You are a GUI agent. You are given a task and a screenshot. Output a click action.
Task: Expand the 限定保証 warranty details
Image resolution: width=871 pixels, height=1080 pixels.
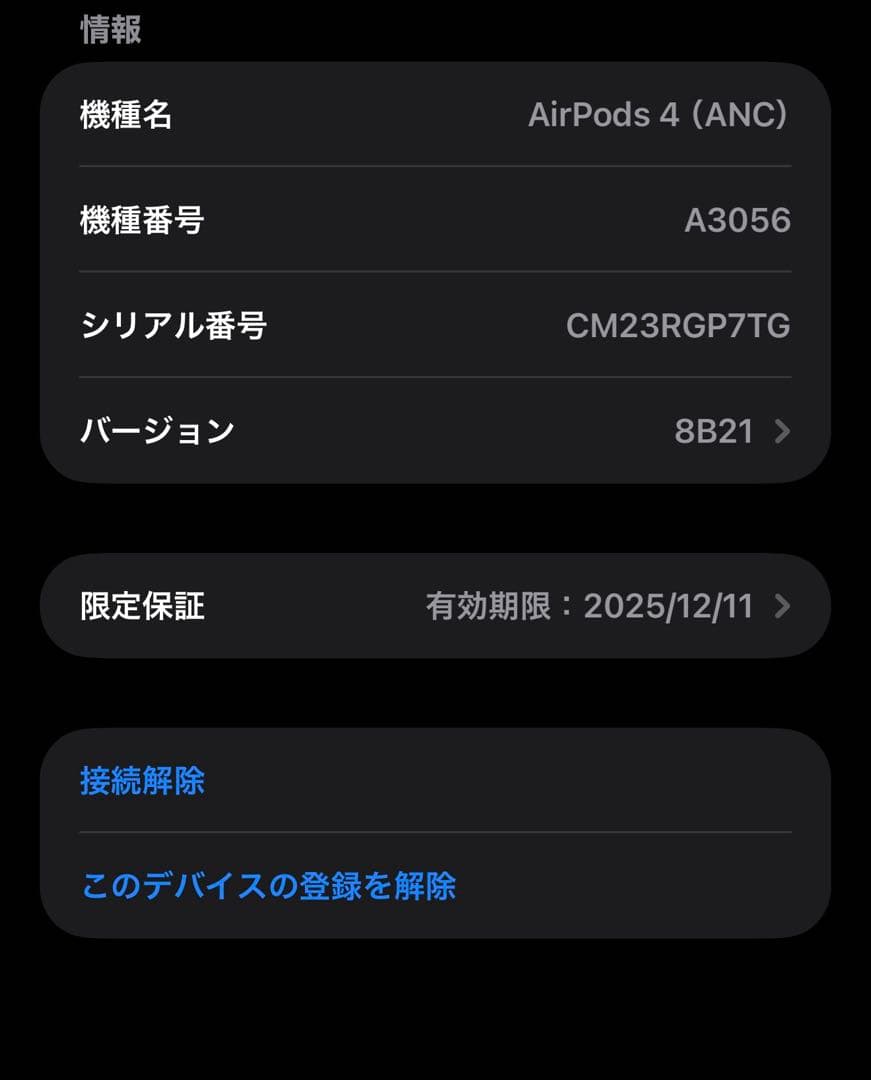pyautogui.click(x=435, y=606)
